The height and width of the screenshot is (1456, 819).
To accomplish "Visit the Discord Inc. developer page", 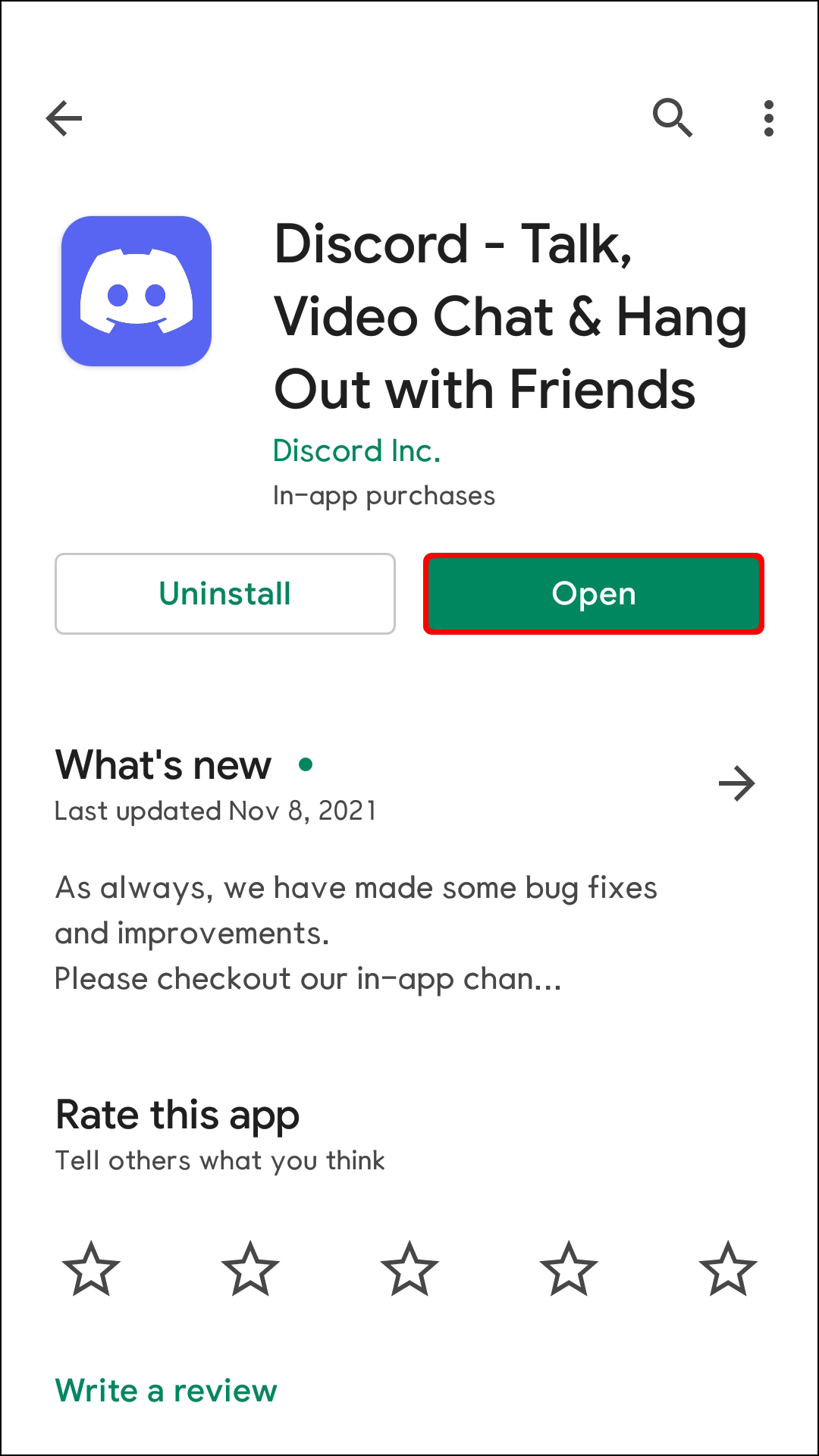I will click(356, 450).
